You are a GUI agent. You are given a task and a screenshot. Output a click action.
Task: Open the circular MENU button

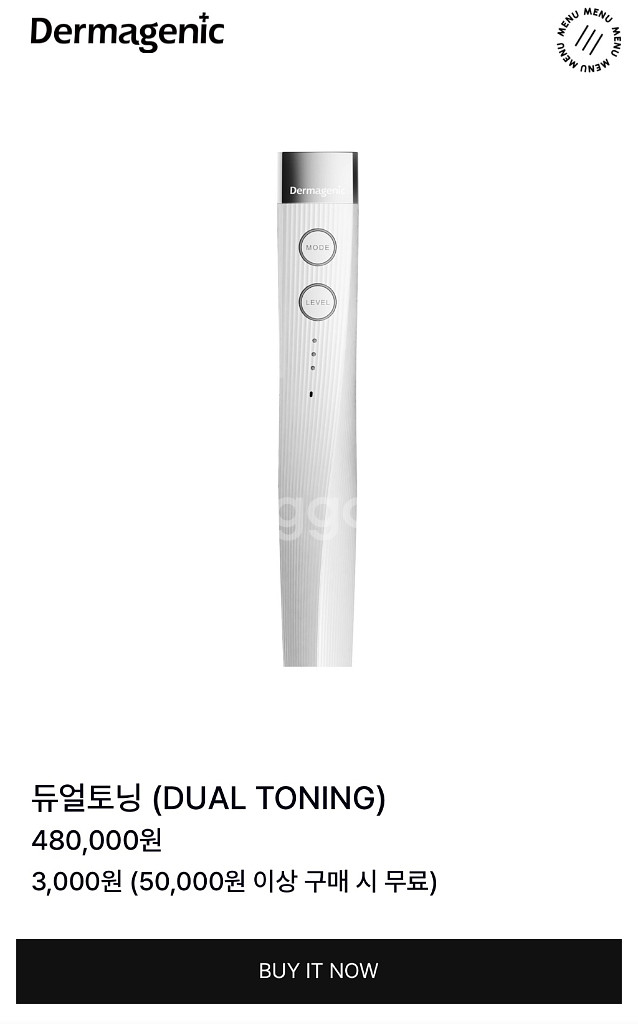(x=588, y=40)
